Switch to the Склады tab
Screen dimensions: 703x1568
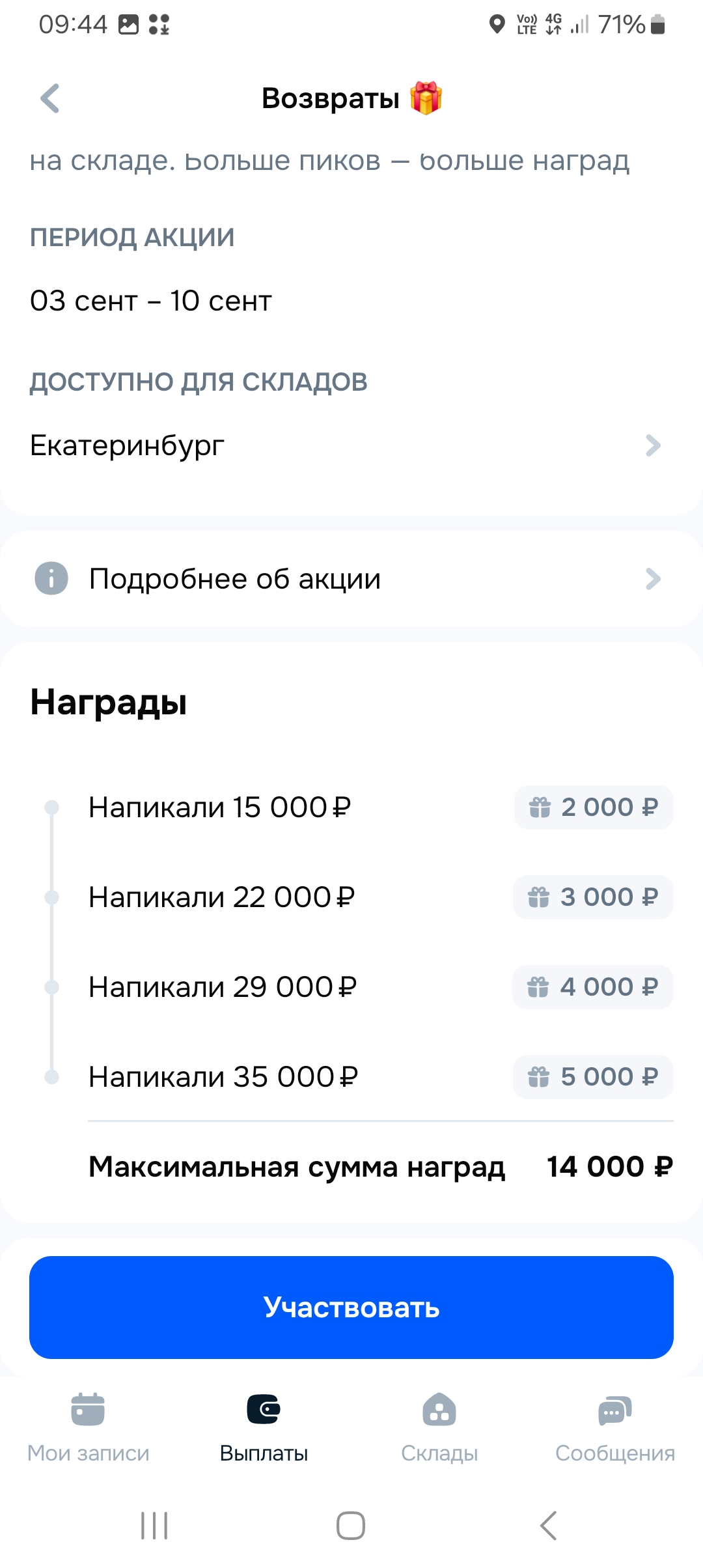point(439,1427)
